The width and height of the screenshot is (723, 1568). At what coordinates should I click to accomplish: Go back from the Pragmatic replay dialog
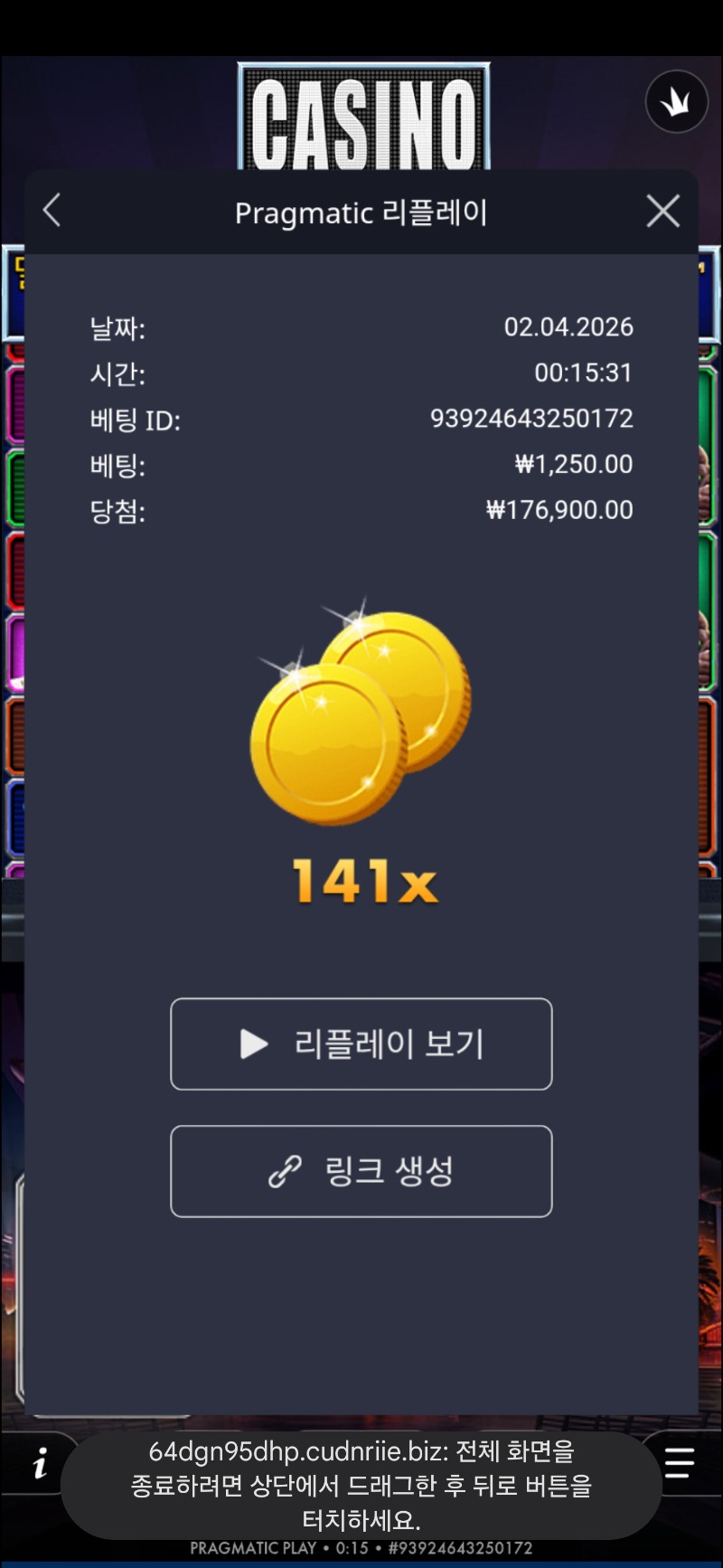click(x=52, y=211)
